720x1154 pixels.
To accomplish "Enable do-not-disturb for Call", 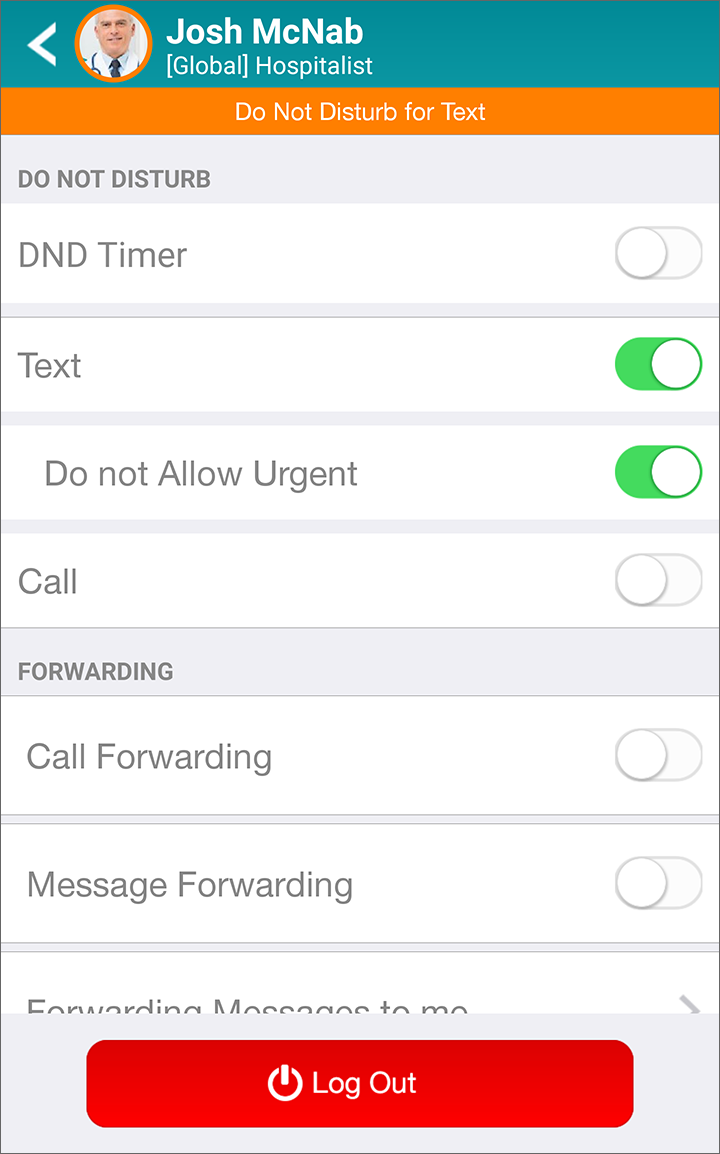I will [658, 580].
